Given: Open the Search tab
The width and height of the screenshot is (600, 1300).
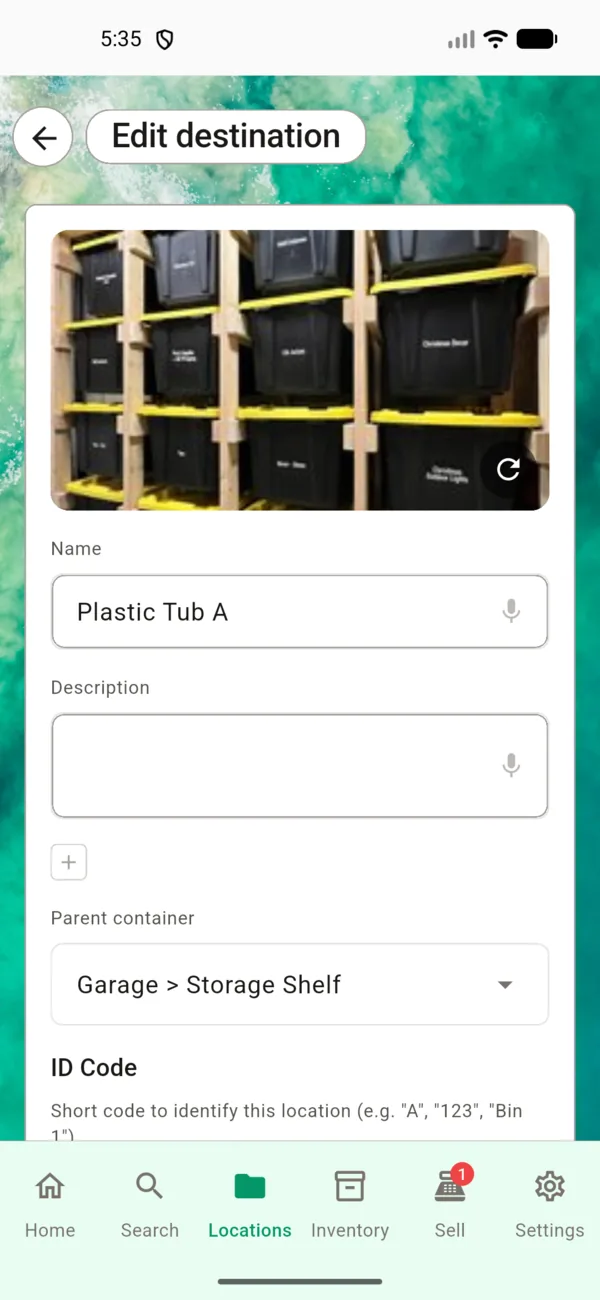Looking at the screenshot, I should [x=150, y=1204].
